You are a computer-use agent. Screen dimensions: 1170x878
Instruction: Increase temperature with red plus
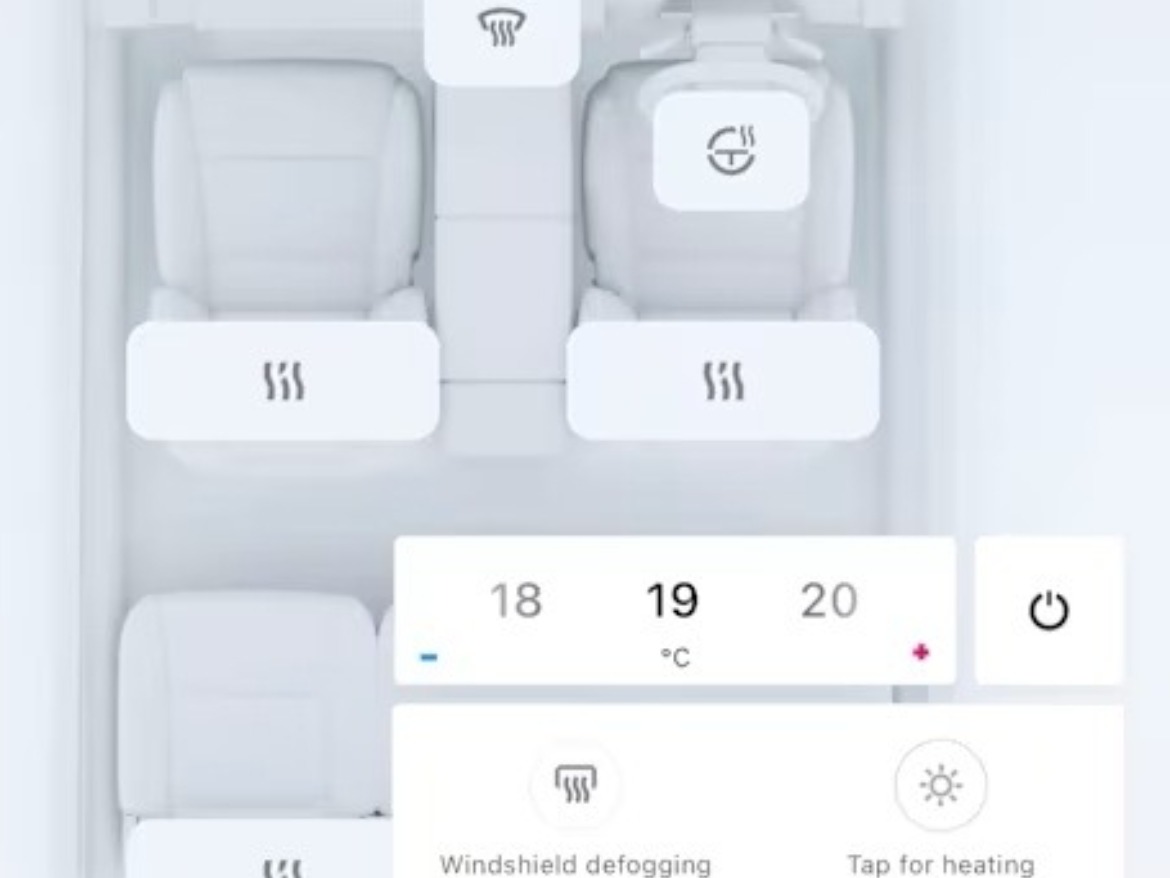tap(920, 653)
